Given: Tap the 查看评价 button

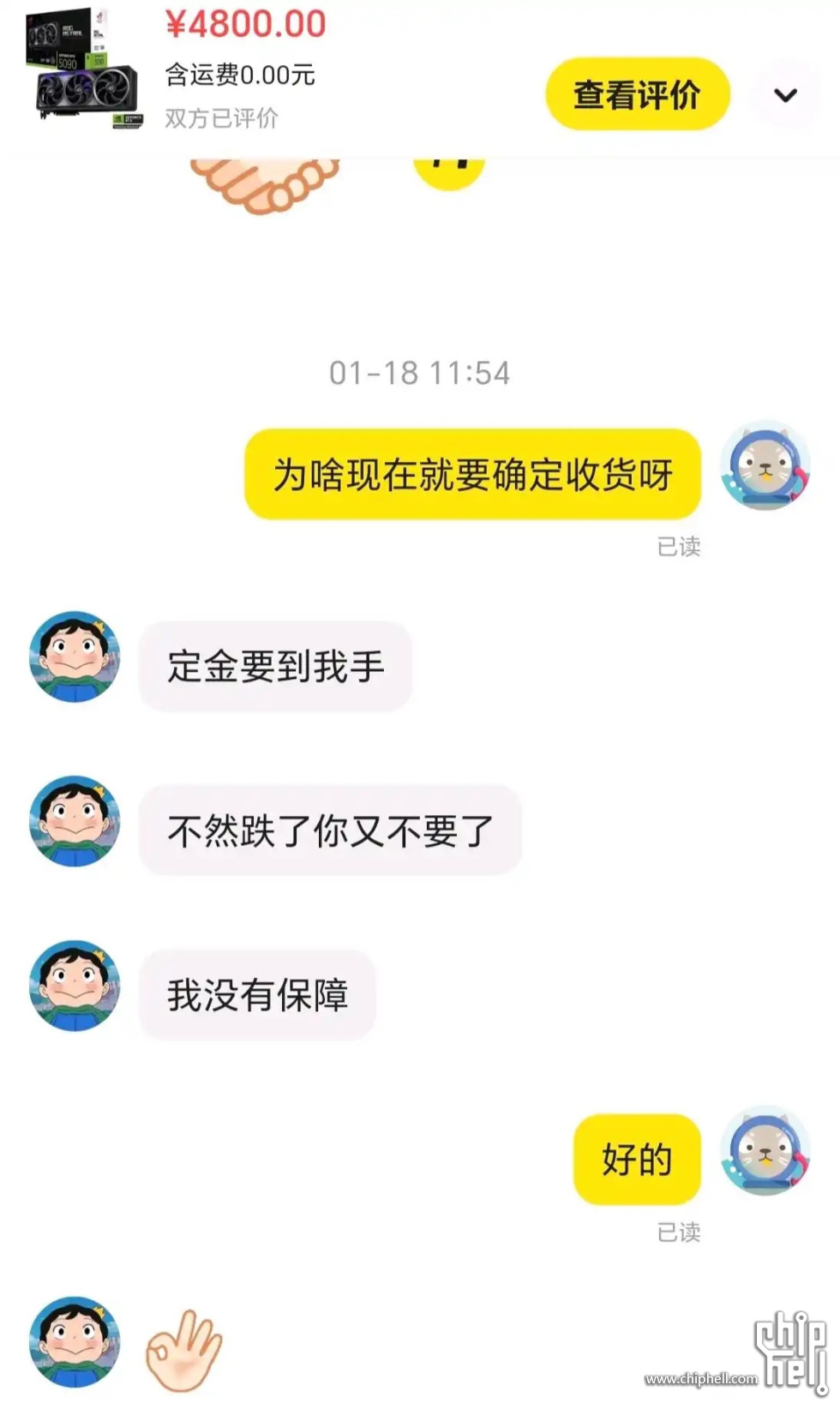Looking at the screenshot, I should coord(637,94).
